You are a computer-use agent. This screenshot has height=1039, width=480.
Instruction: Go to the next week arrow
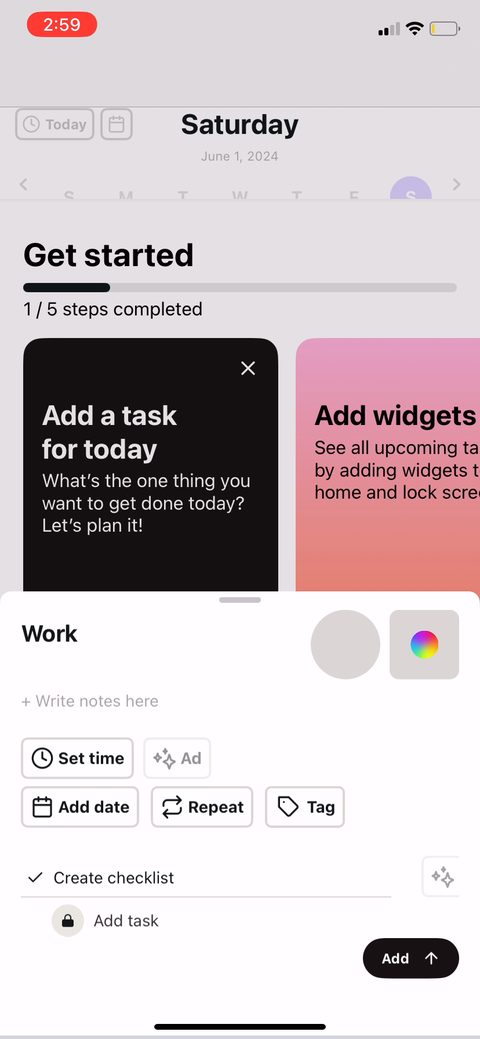click(456, 184)
